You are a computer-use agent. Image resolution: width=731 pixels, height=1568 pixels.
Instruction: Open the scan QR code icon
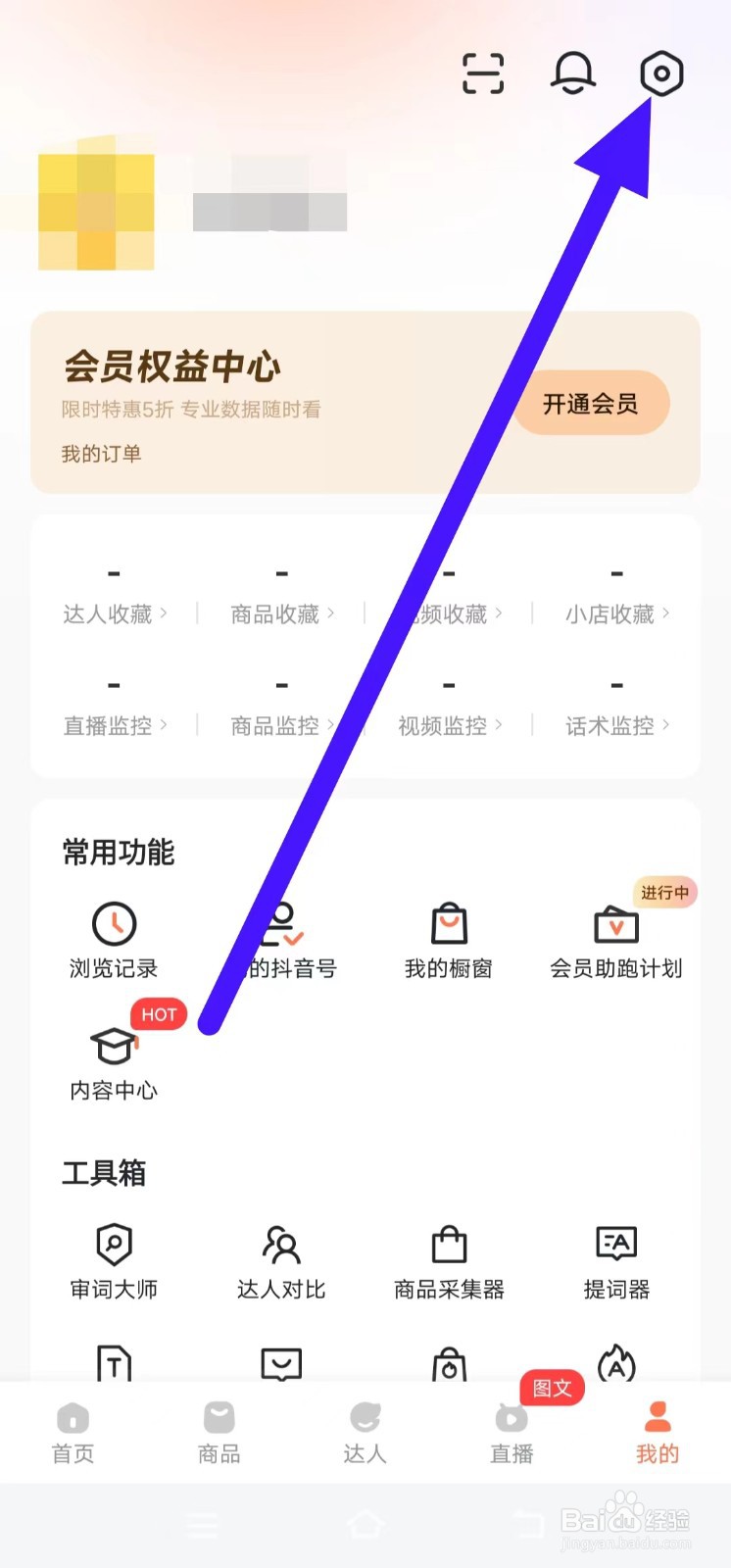pyautogui.click(x=481, y=73)
